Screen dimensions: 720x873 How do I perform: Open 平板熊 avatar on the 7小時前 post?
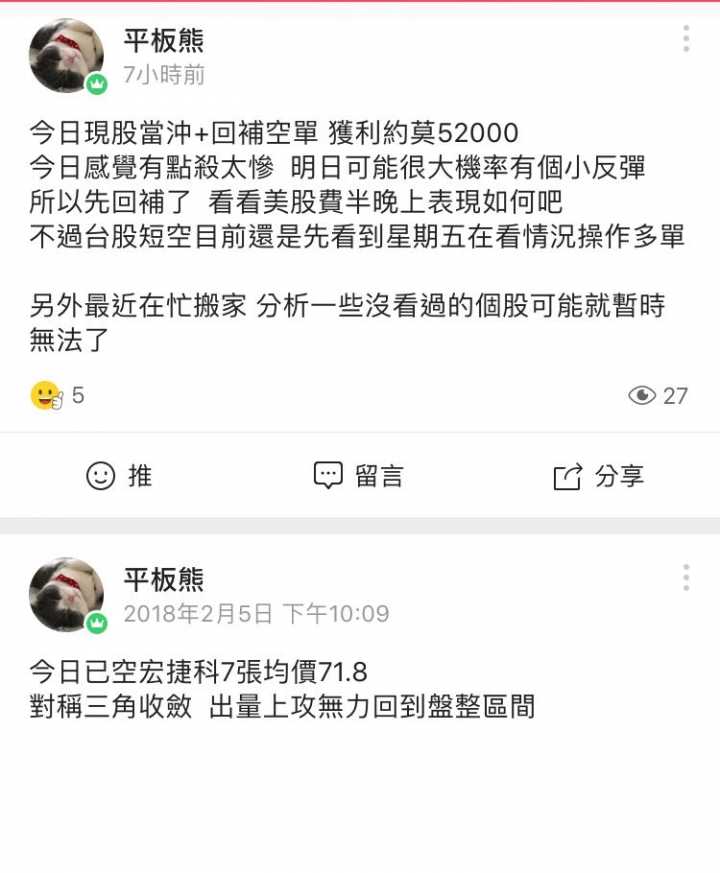pyautogui.click(x=66, y=56)
